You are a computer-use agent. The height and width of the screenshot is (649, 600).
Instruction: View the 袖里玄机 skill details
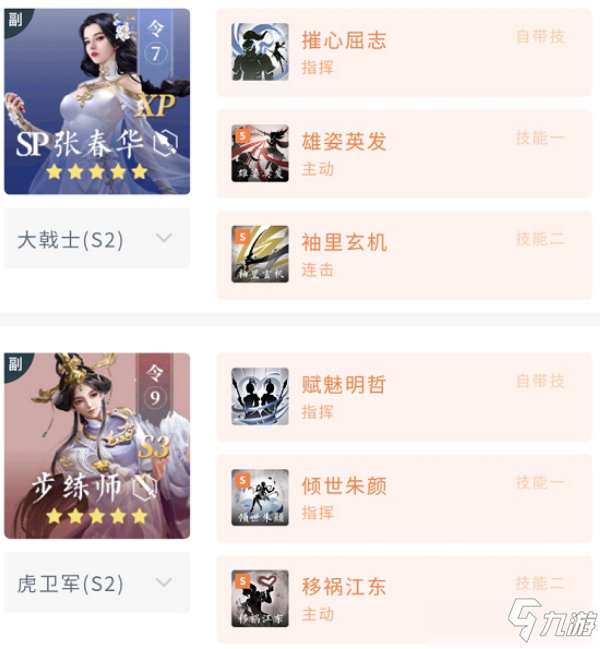[404, 254]
